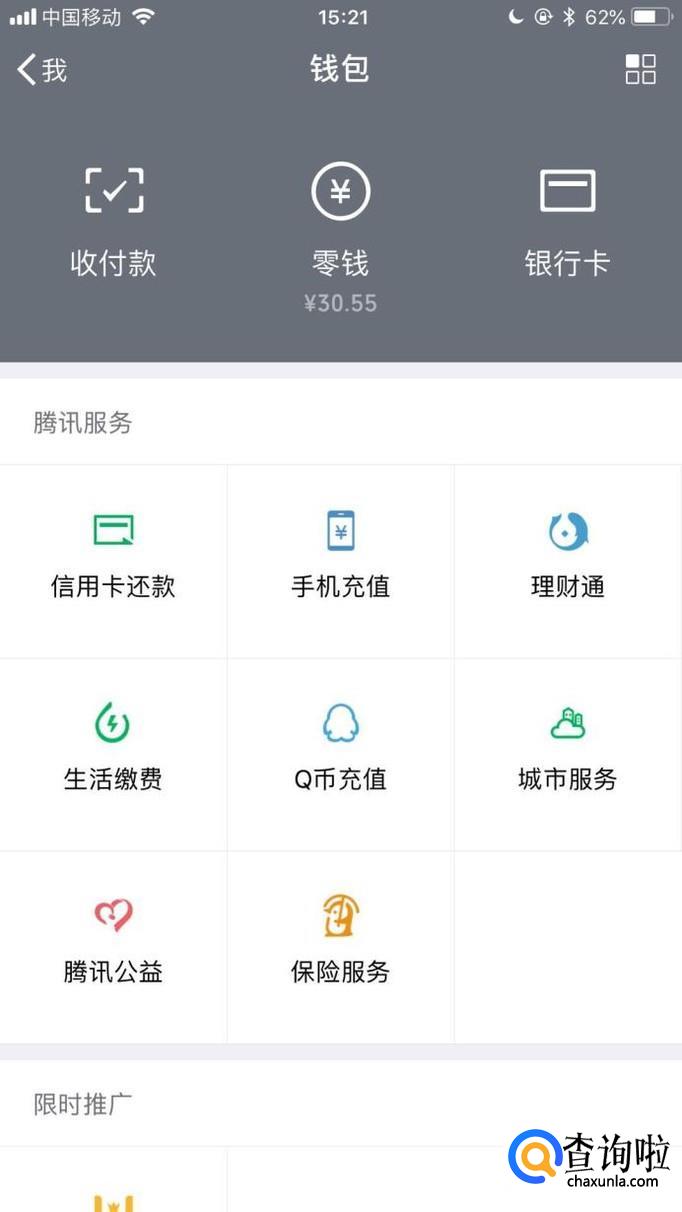Open 收付款 payment code
This screenshot has height=1212, width=682.
tap(114, 220)
